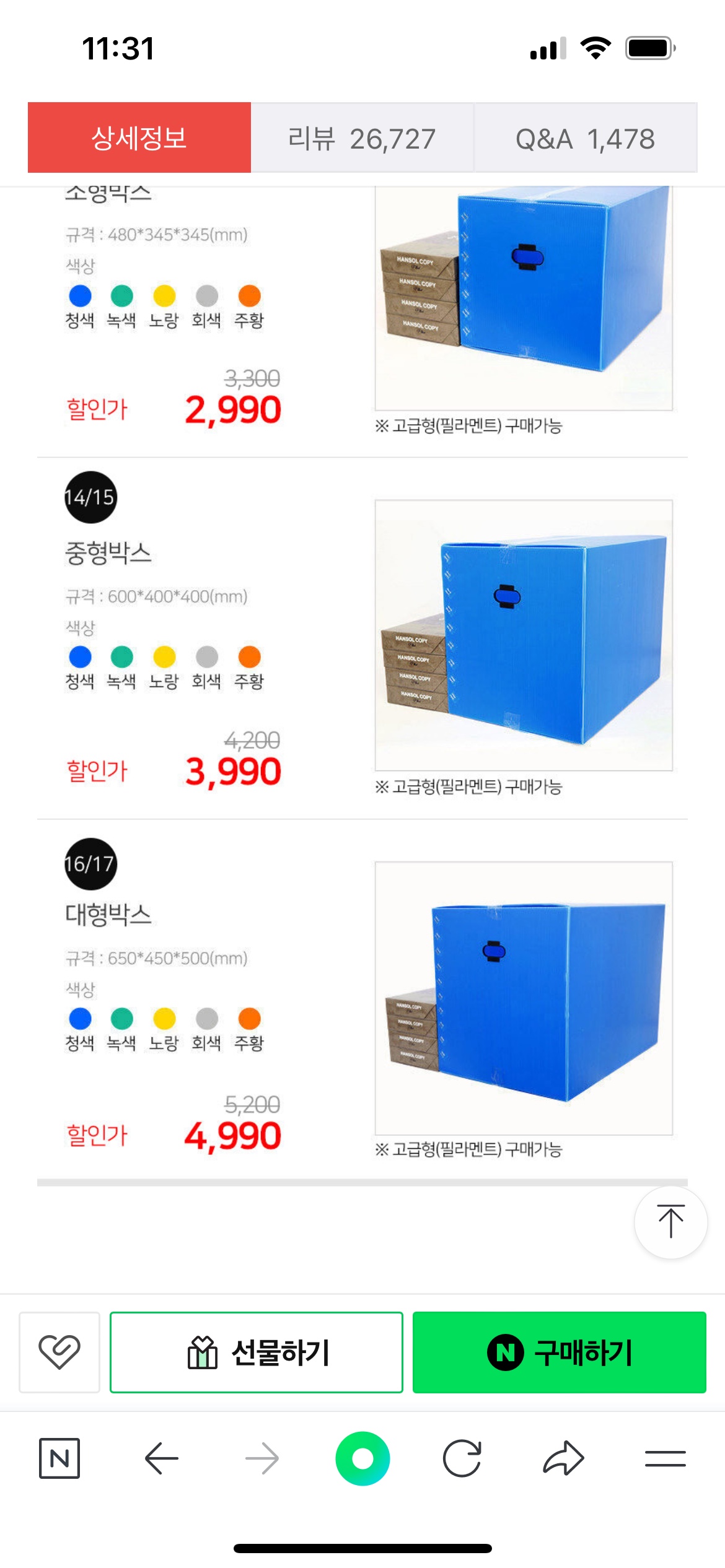Buy now with the 구매하기 button
Screen dimensions: 725x1568
coord(559,1352)
